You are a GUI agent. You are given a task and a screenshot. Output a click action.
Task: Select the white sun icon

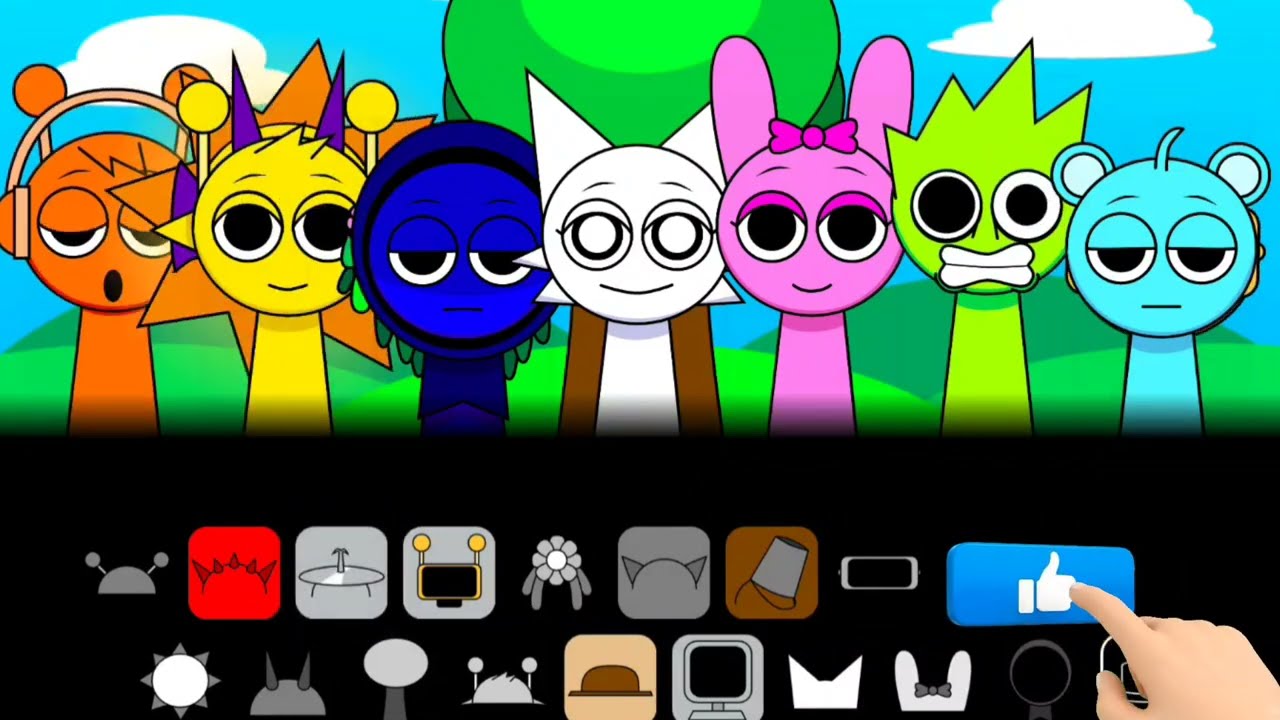coord(180,679)
